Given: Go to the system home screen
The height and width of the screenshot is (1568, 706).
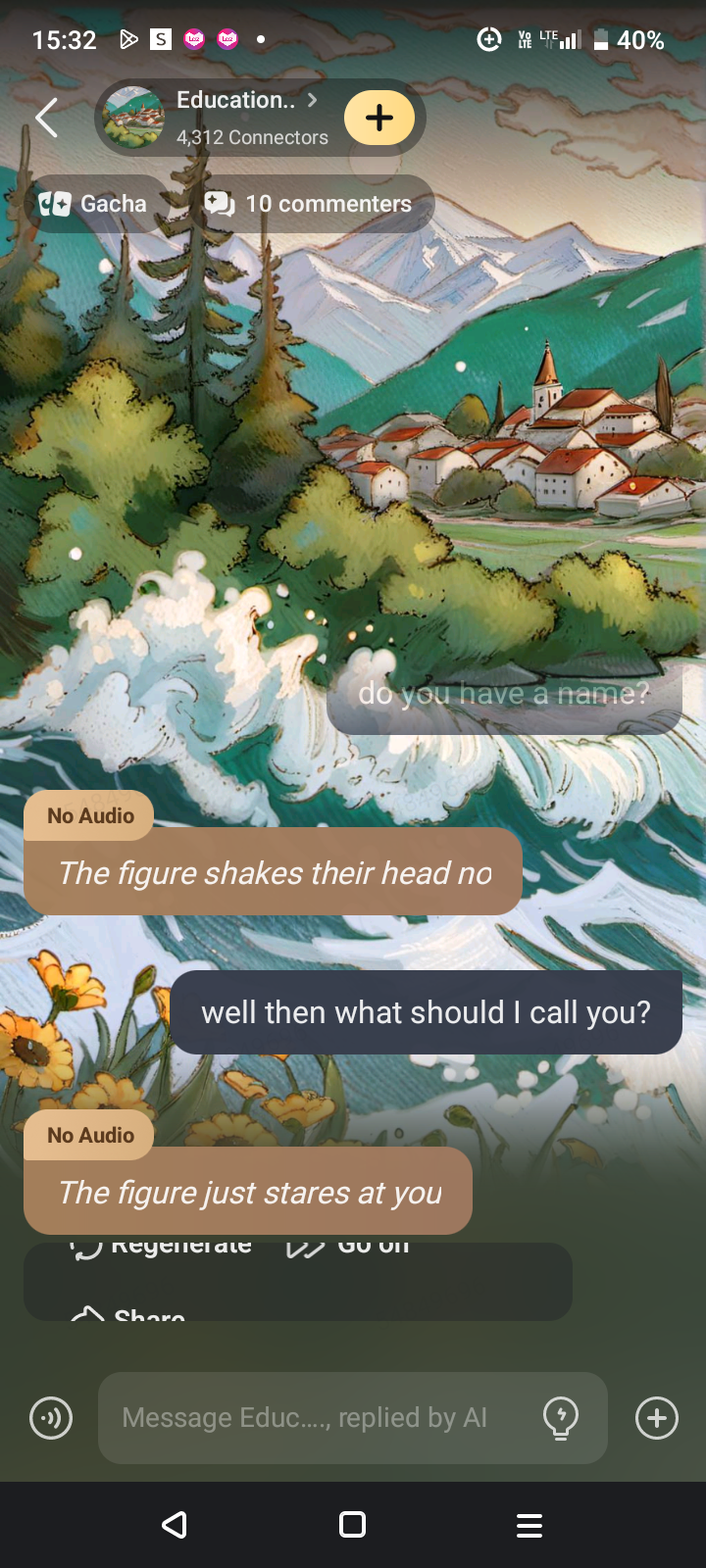Looking at the screenshot, I should [x=352, y=1525].
